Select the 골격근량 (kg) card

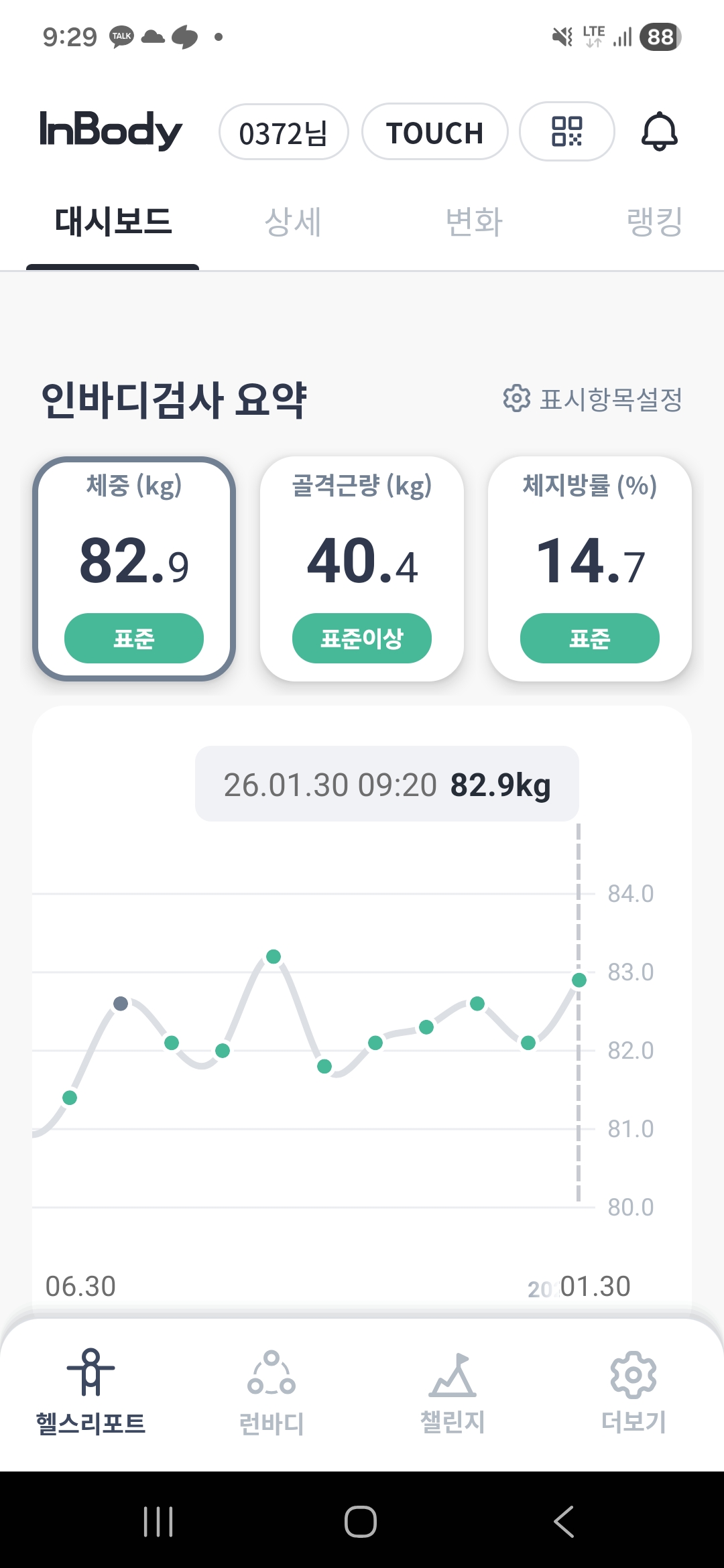[x=362, y=568]
